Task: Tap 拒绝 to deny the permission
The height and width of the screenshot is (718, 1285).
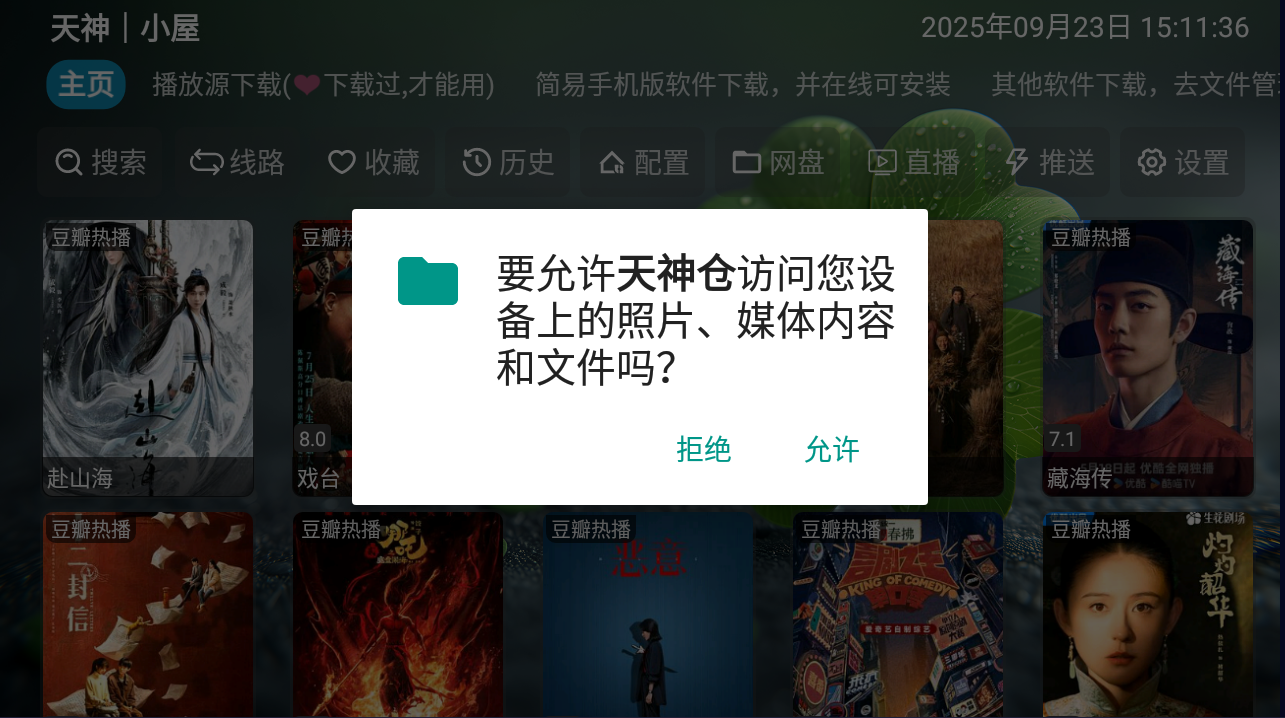Action: [704, 450]
